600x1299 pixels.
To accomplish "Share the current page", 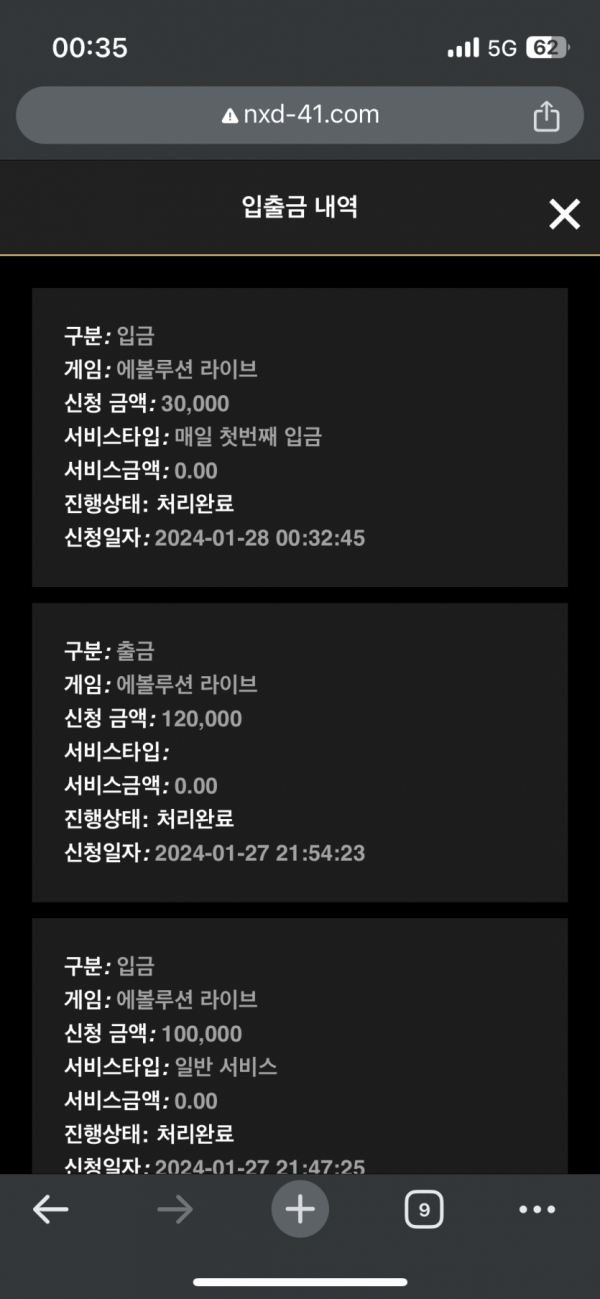I will [x=546, y=117].
